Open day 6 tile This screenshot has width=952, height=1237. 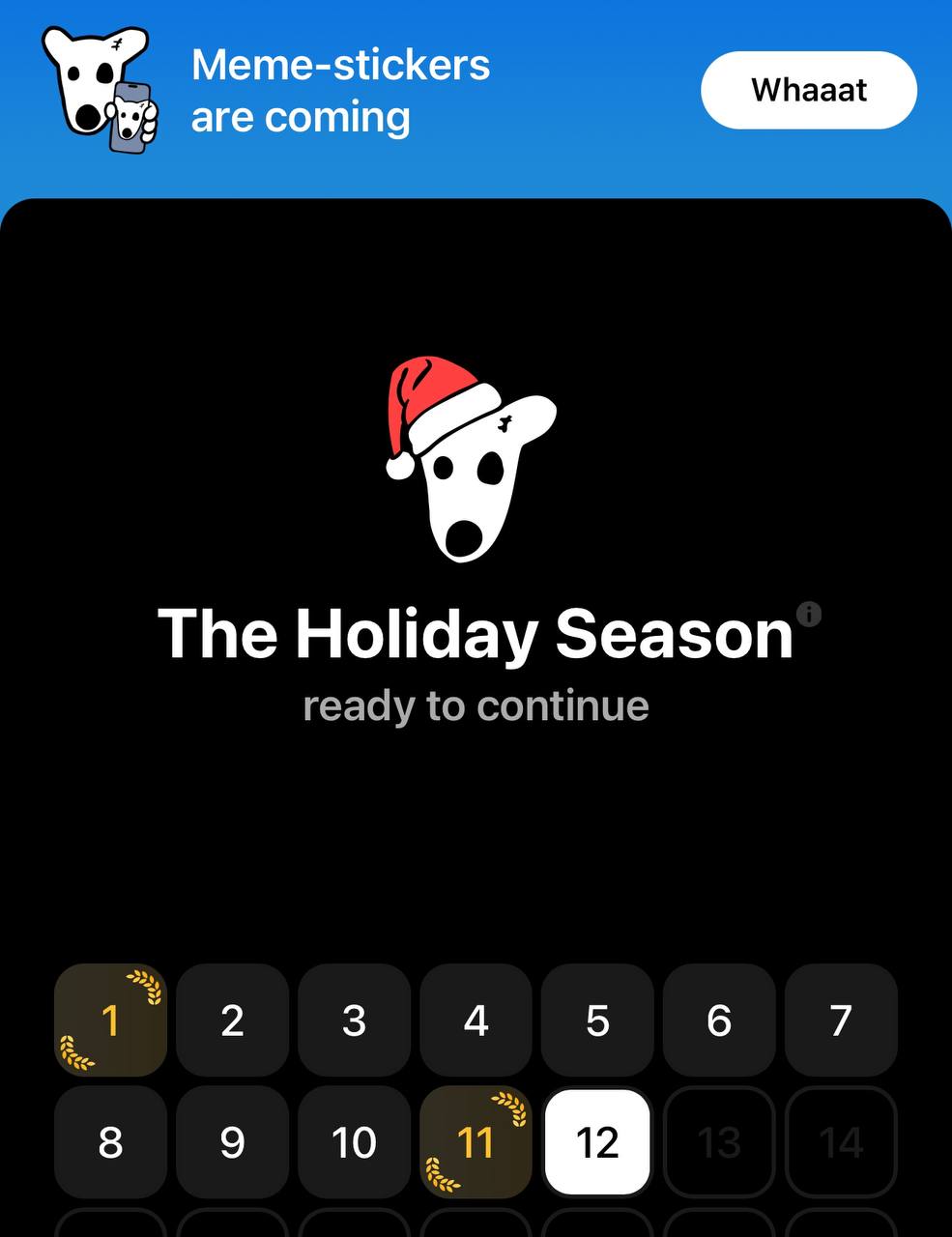(x=719, y=1020)
